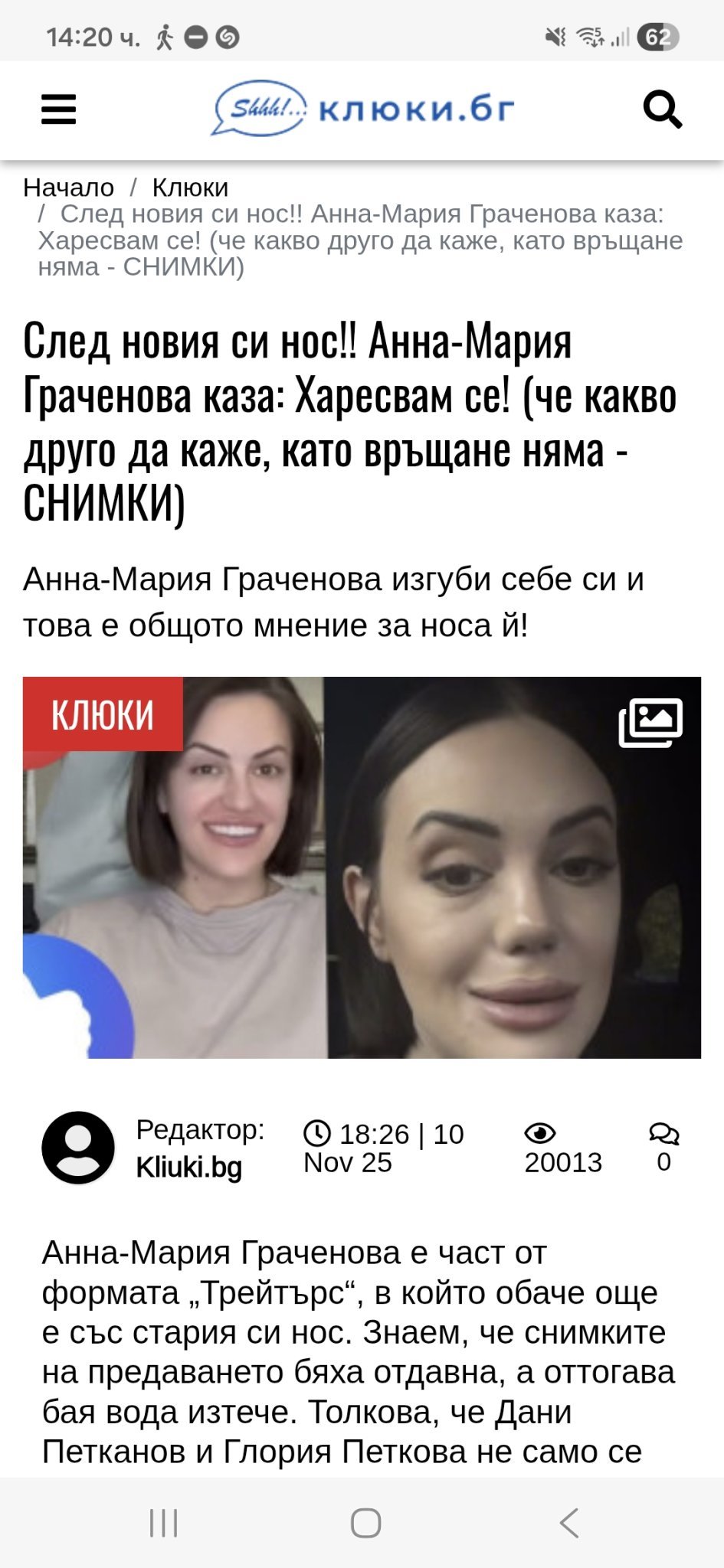This screenshot has width=724, height=1568.
Task: Open the comments icon with 0
Action: point(663,1147)
